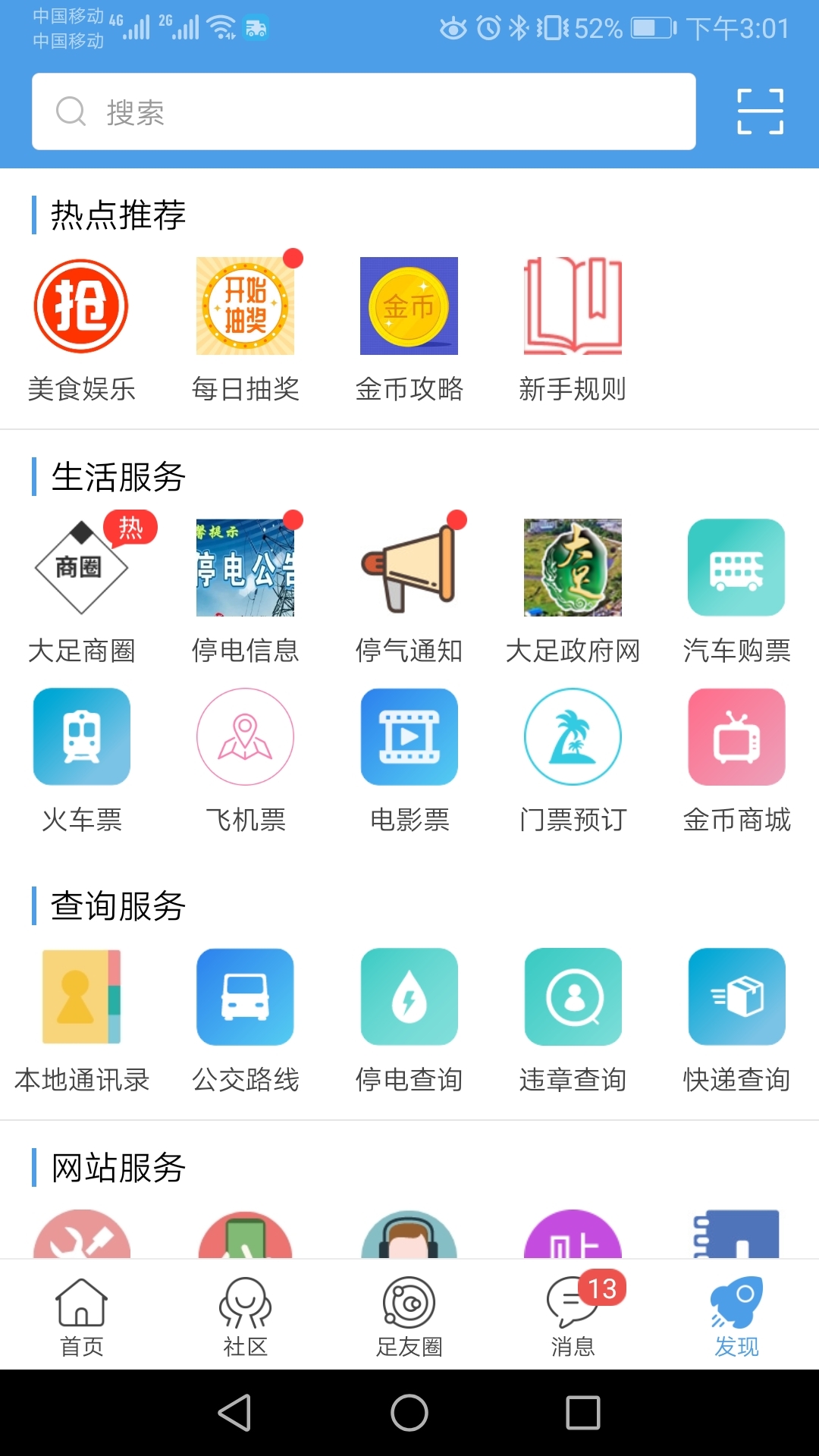This screenshot has height=1456, width=819.
Task: Switch to the 首页 home tab
Action: pos(81,1316)
